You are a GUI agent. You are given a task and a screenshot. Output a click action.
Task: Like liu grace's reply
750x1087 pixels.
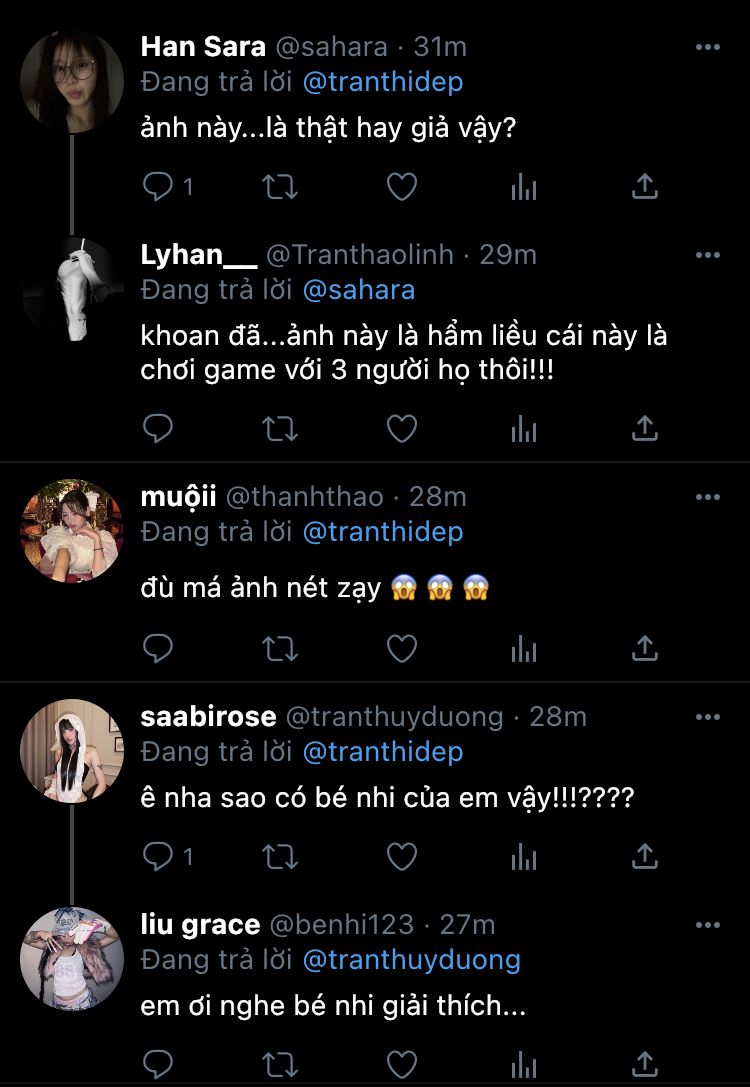(401, 1064)
